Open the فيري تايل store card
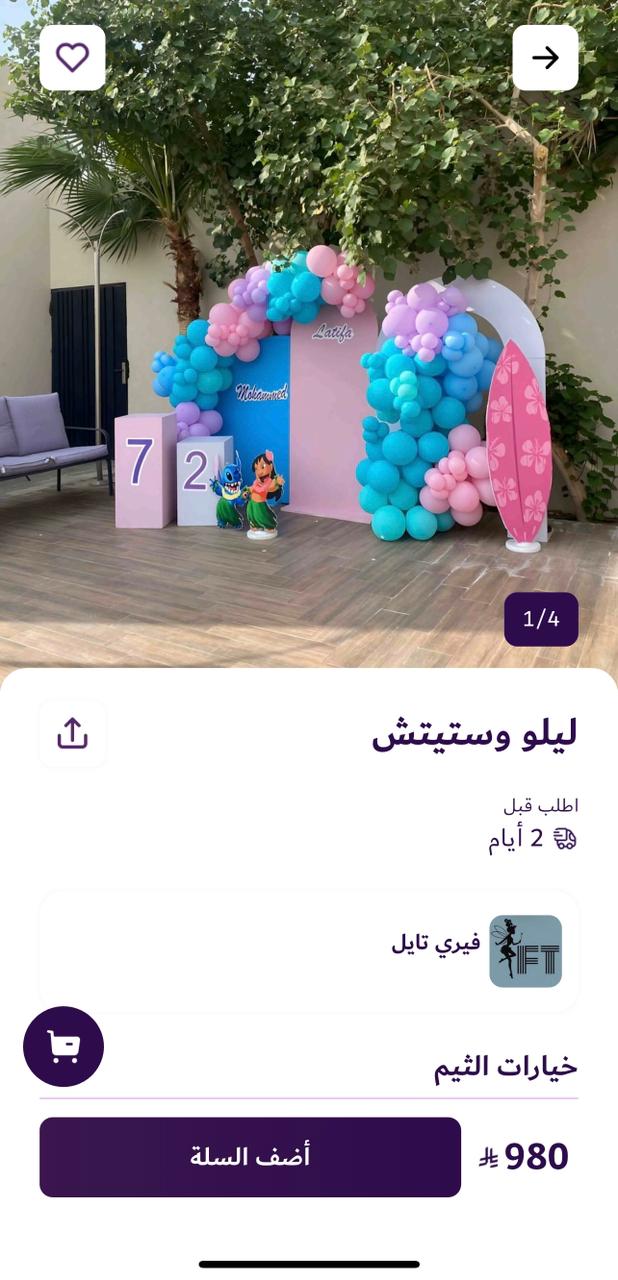 click(309, 951)
